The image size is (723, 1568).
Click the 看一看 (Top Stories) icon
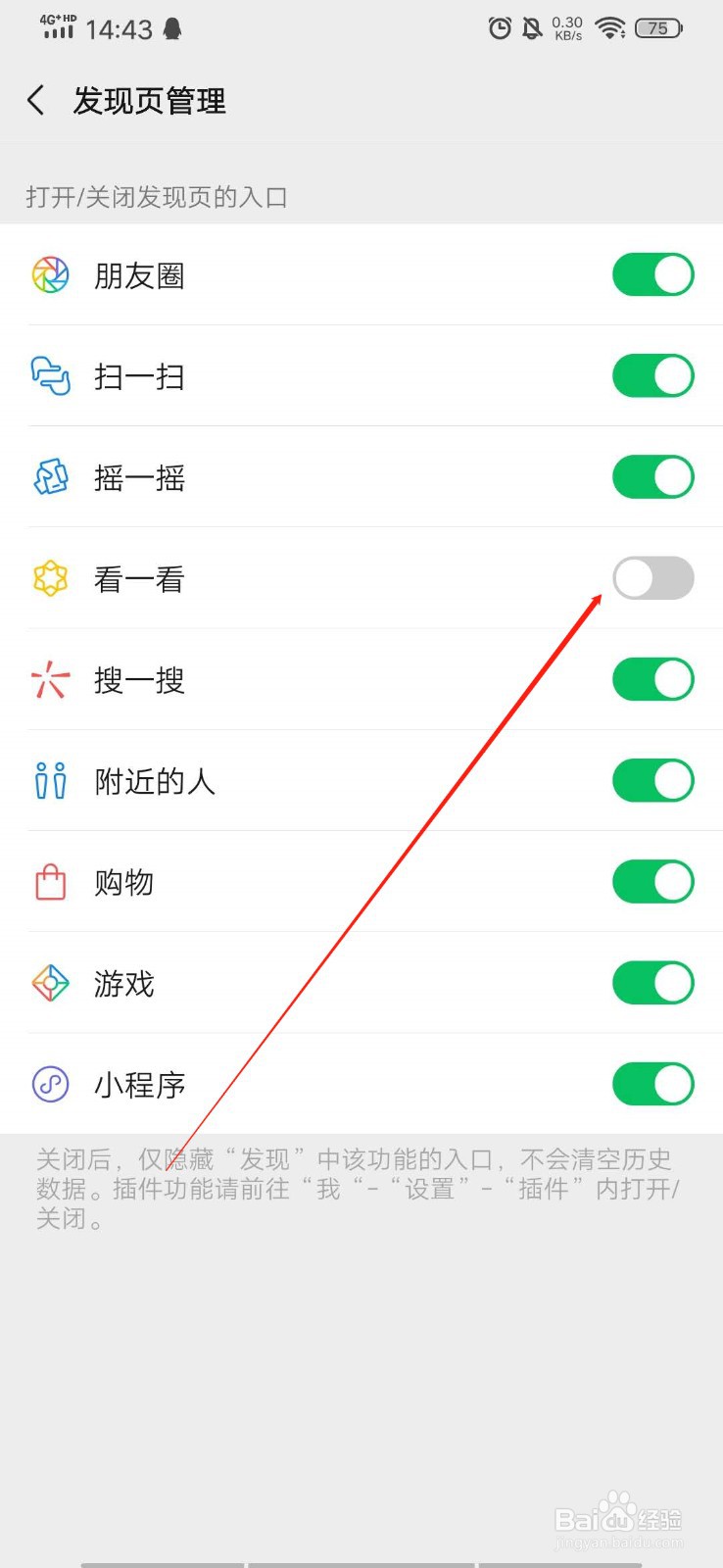click(50, 578)
